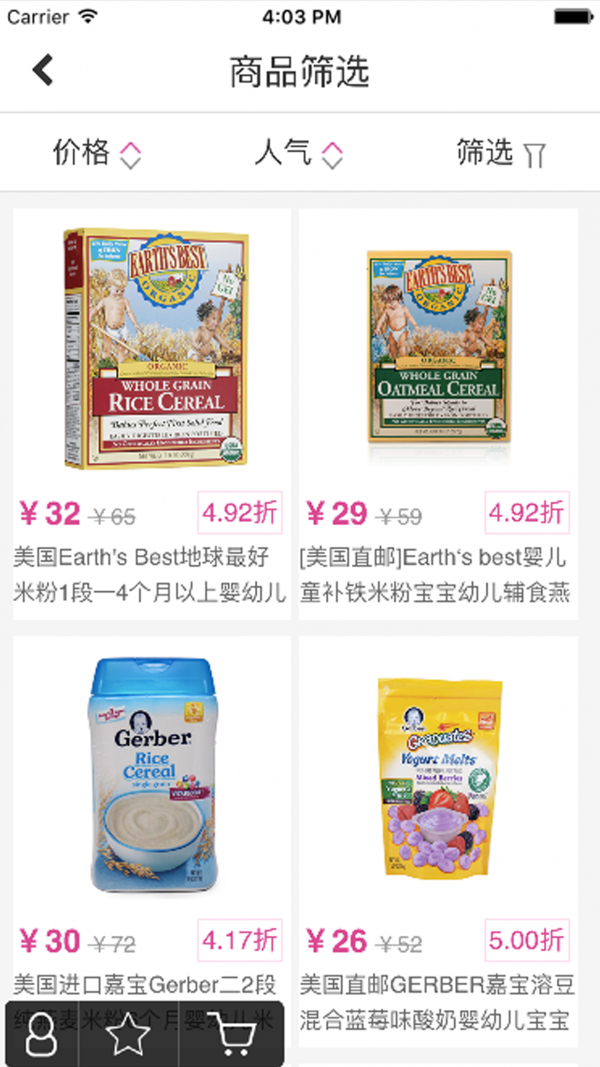
Task: Go back from the 商品筛选 screen
Action: (x=43, y=69)
